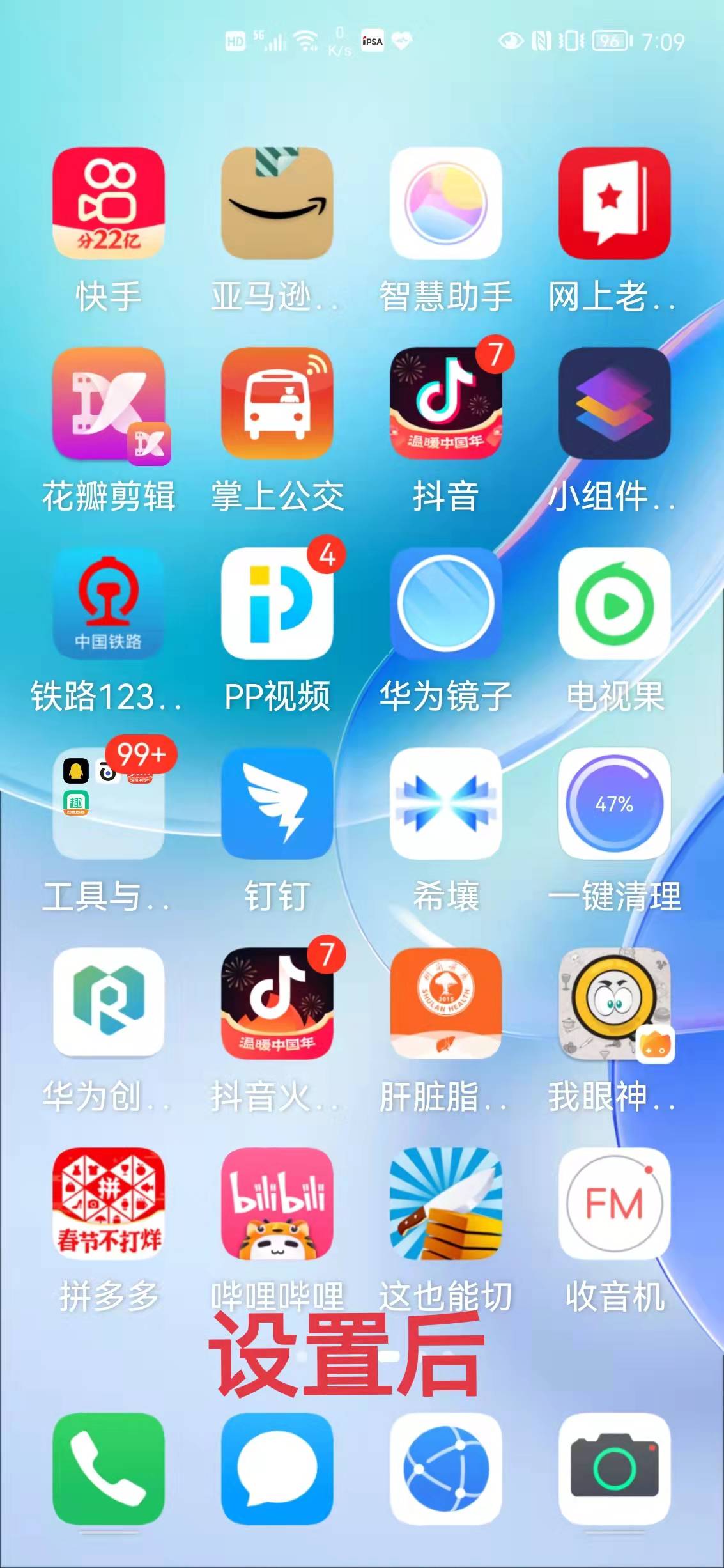Launch PP视频
724x1568 pixels.
point(277,603)
